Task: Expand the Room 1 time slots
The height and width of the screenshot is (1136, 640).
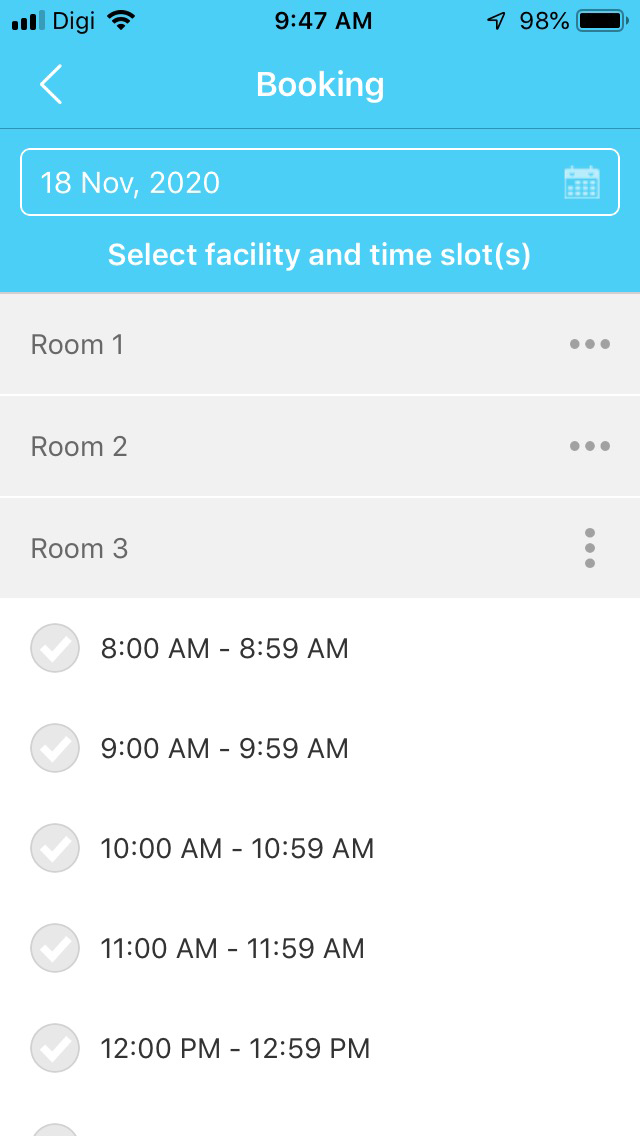Action: (320, 344)
